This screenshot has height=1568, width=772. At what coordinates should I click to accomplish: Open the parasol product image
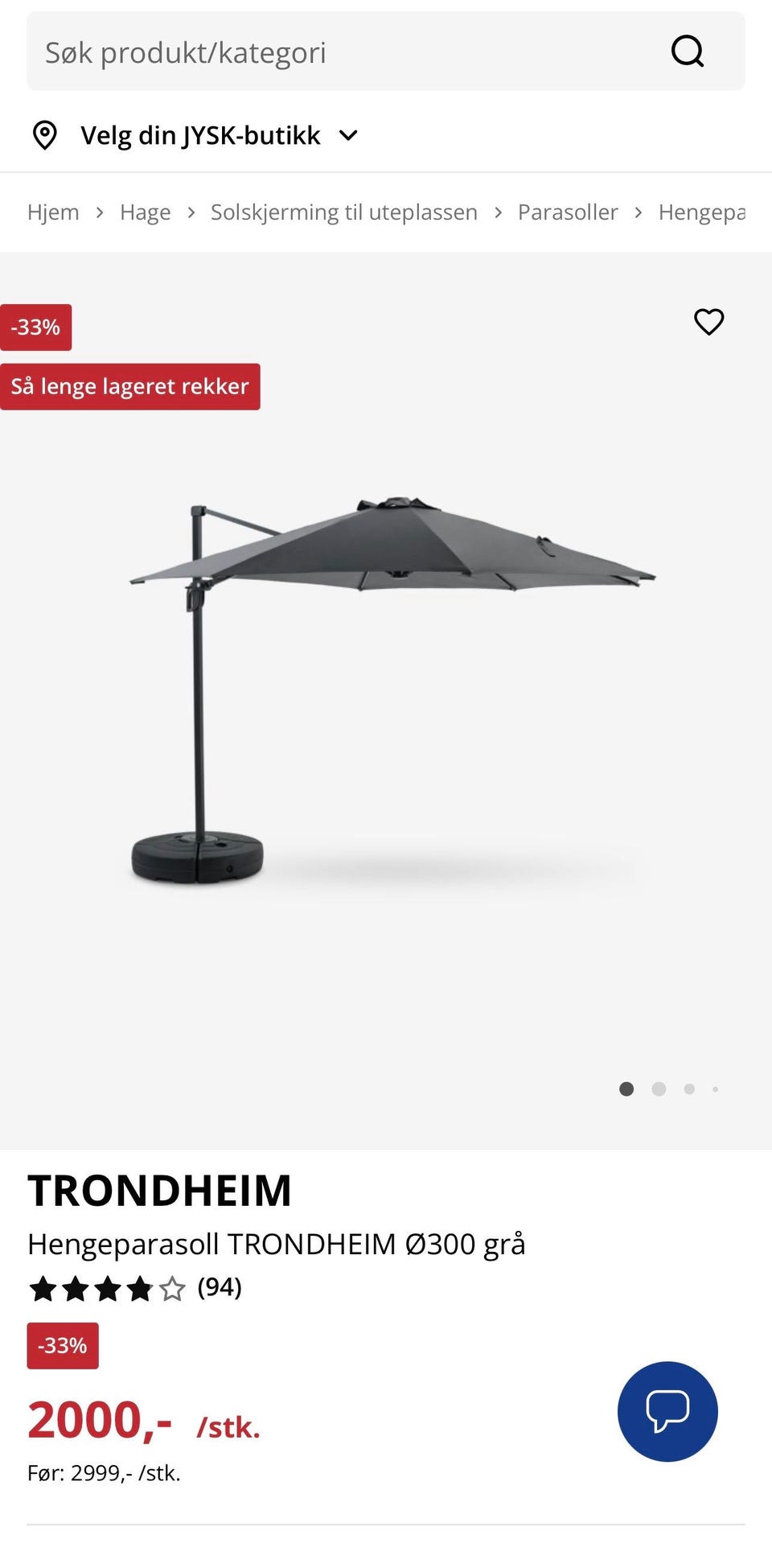[x=393, y=690]
